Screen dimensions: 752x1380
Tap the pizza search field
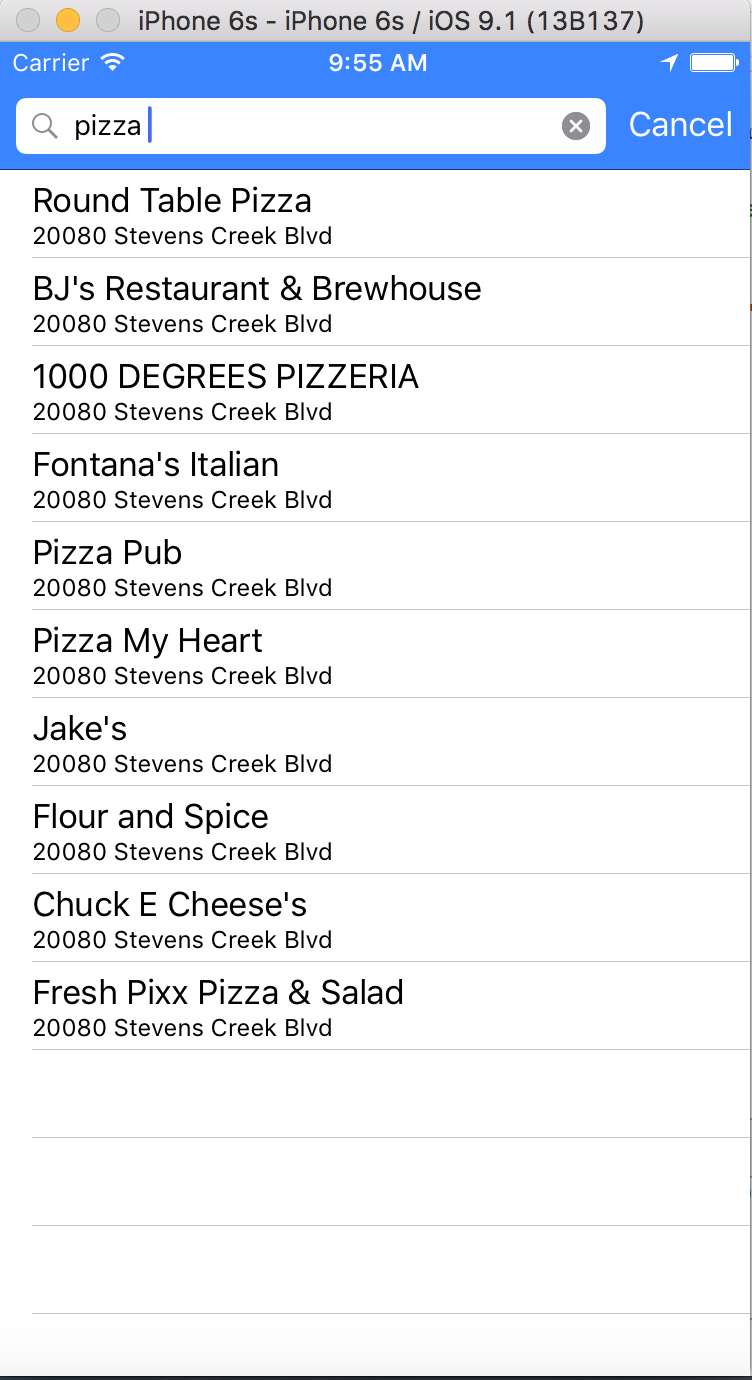pos(300,126)
